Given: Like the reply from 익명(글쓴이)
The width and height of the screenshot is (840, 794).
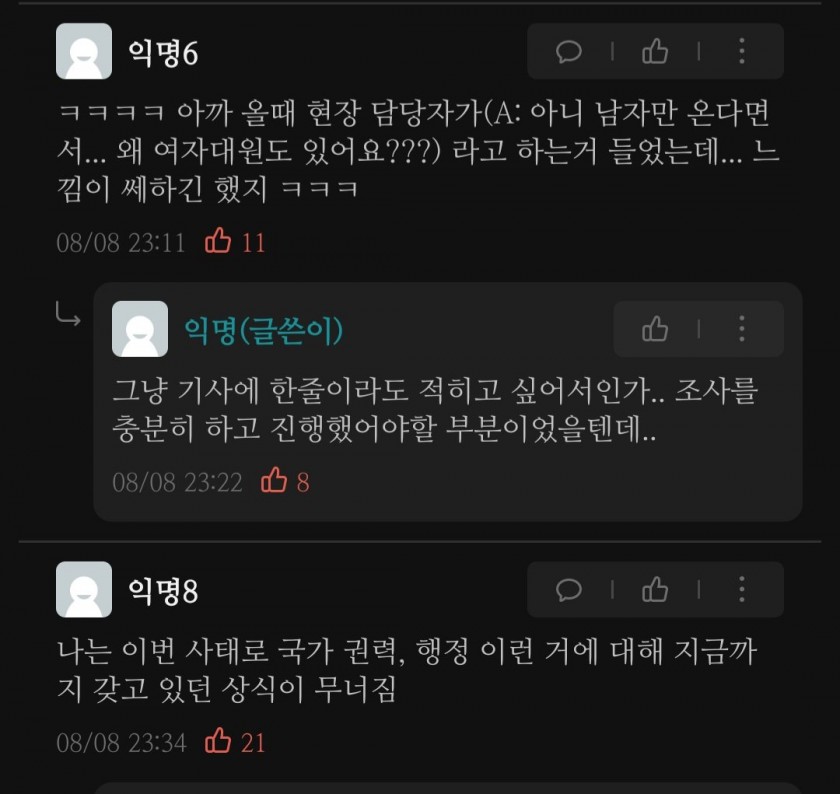Looking at the screenshot, I should (x=655, y=329).
